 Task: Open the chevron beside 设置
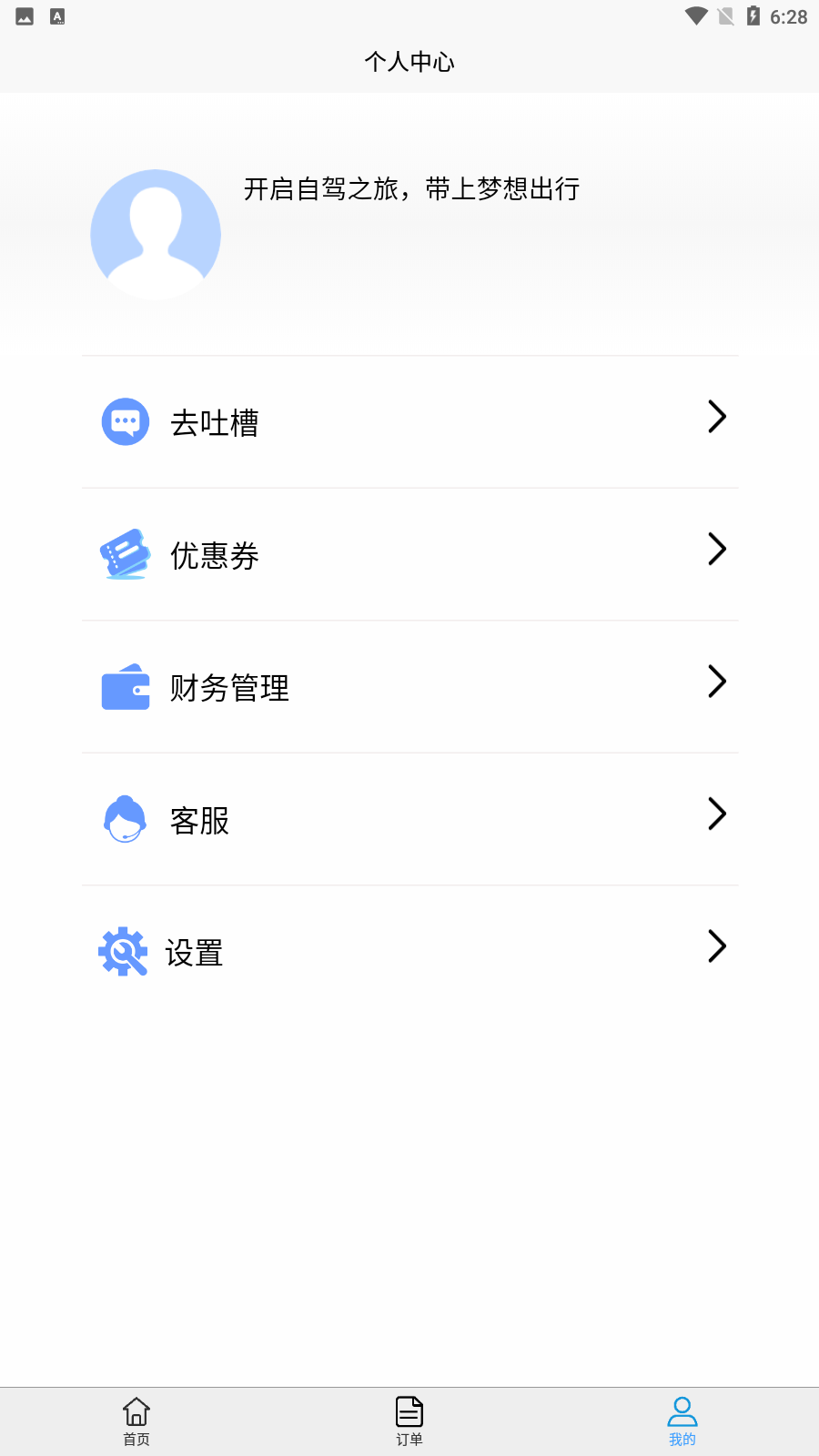pyautogui.click(x=717, y=946)
